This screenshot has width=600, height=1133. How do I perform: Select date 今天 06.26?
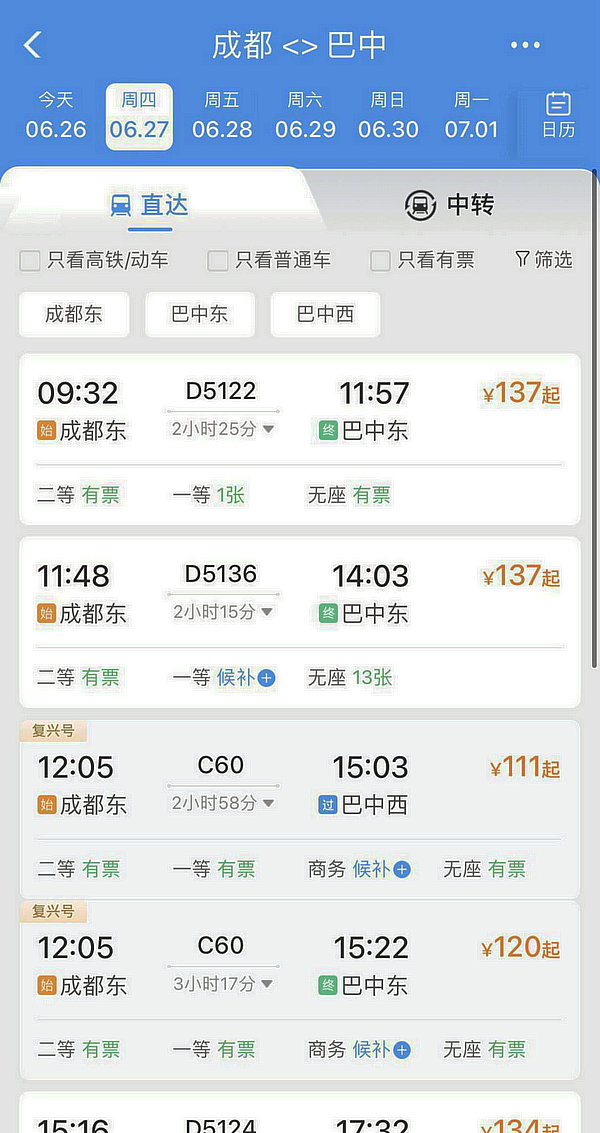tap(56, 116)
